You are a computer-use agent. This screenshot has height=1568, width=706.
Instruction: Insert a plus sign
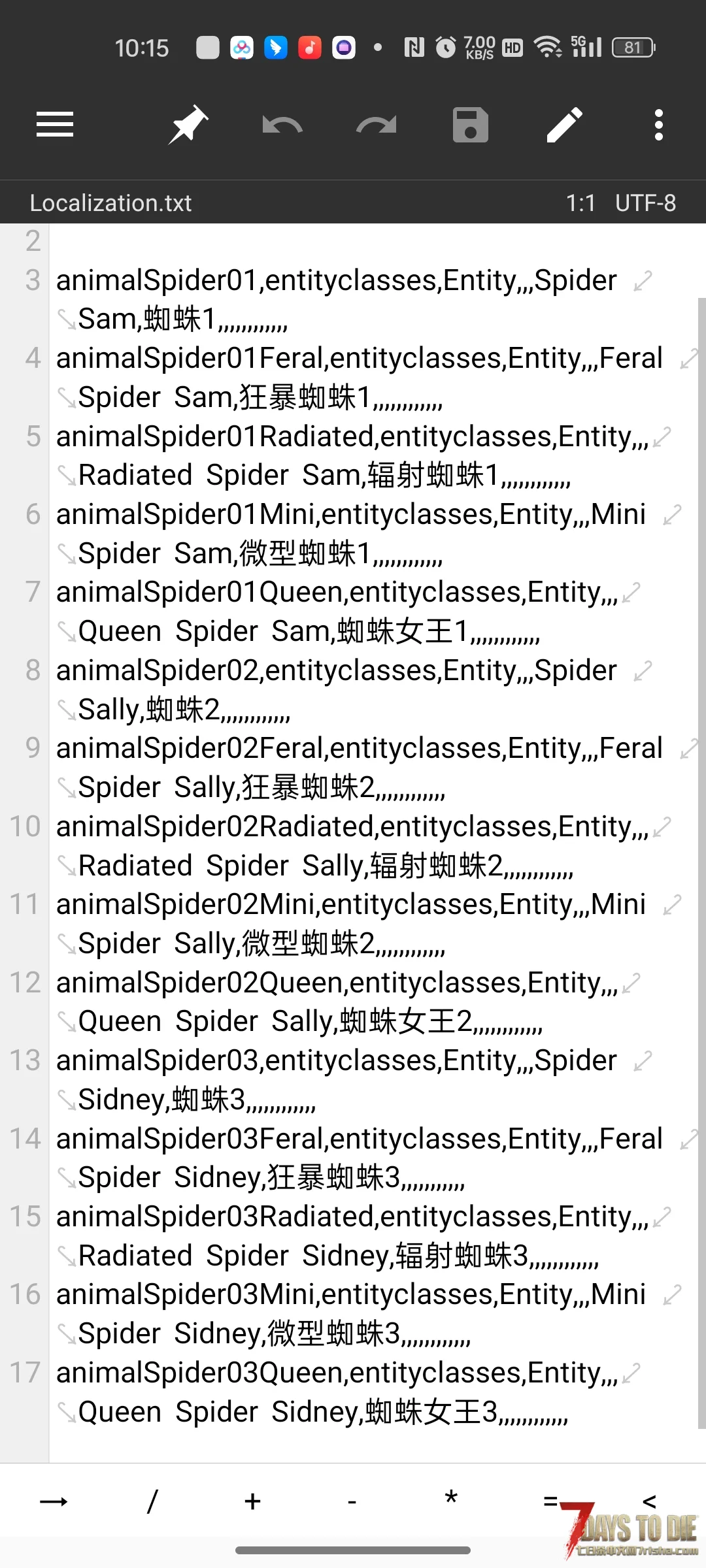tap(252, 1501)
